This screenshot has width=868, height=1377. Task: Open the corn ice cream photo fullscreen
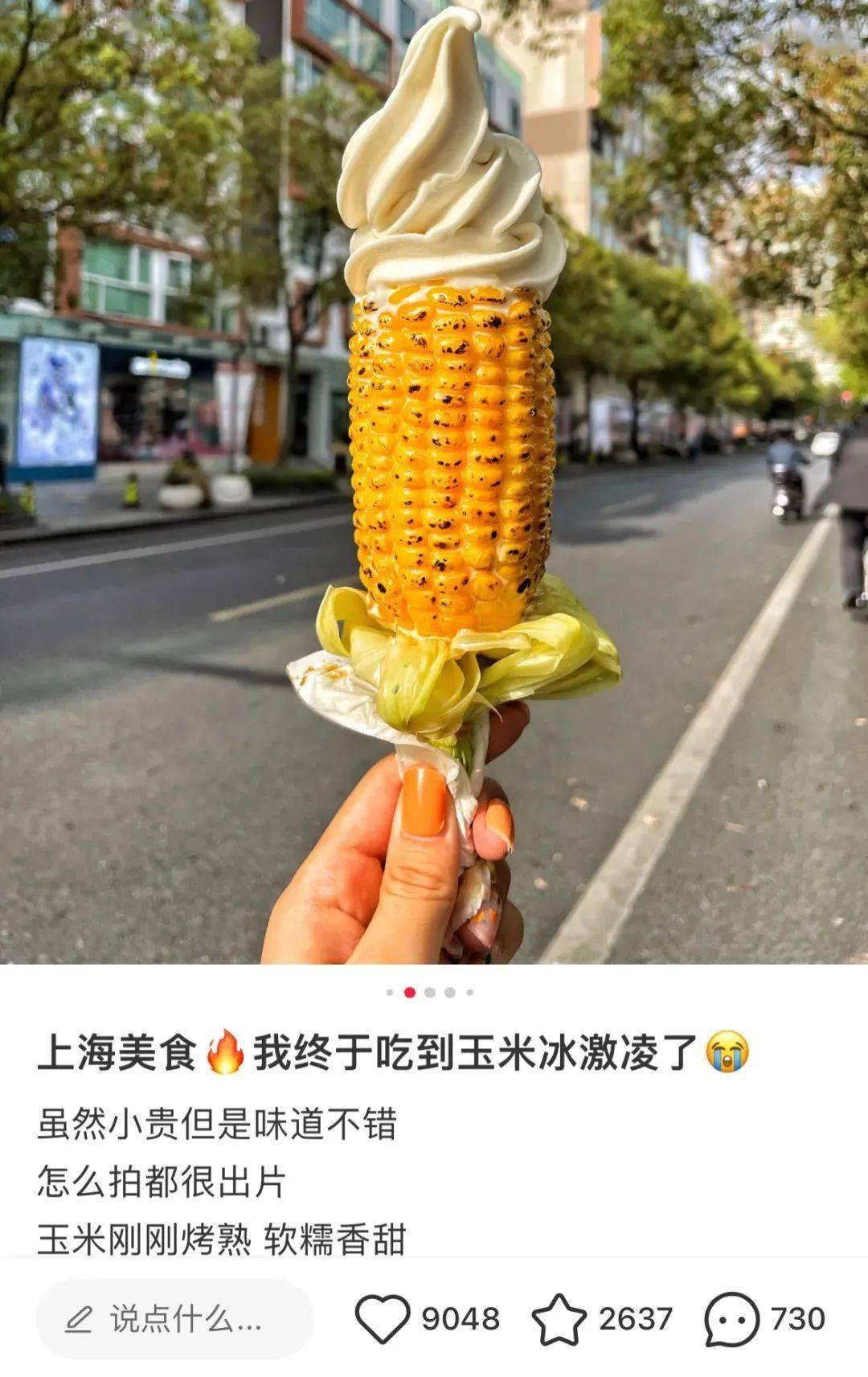434,482
